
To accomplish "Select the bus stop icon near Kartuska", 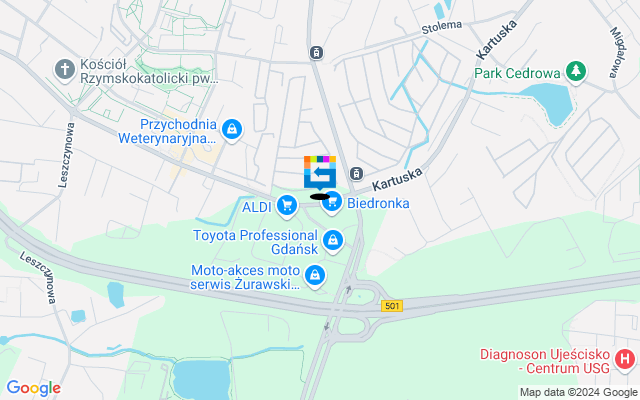I will tap(357, 174).
